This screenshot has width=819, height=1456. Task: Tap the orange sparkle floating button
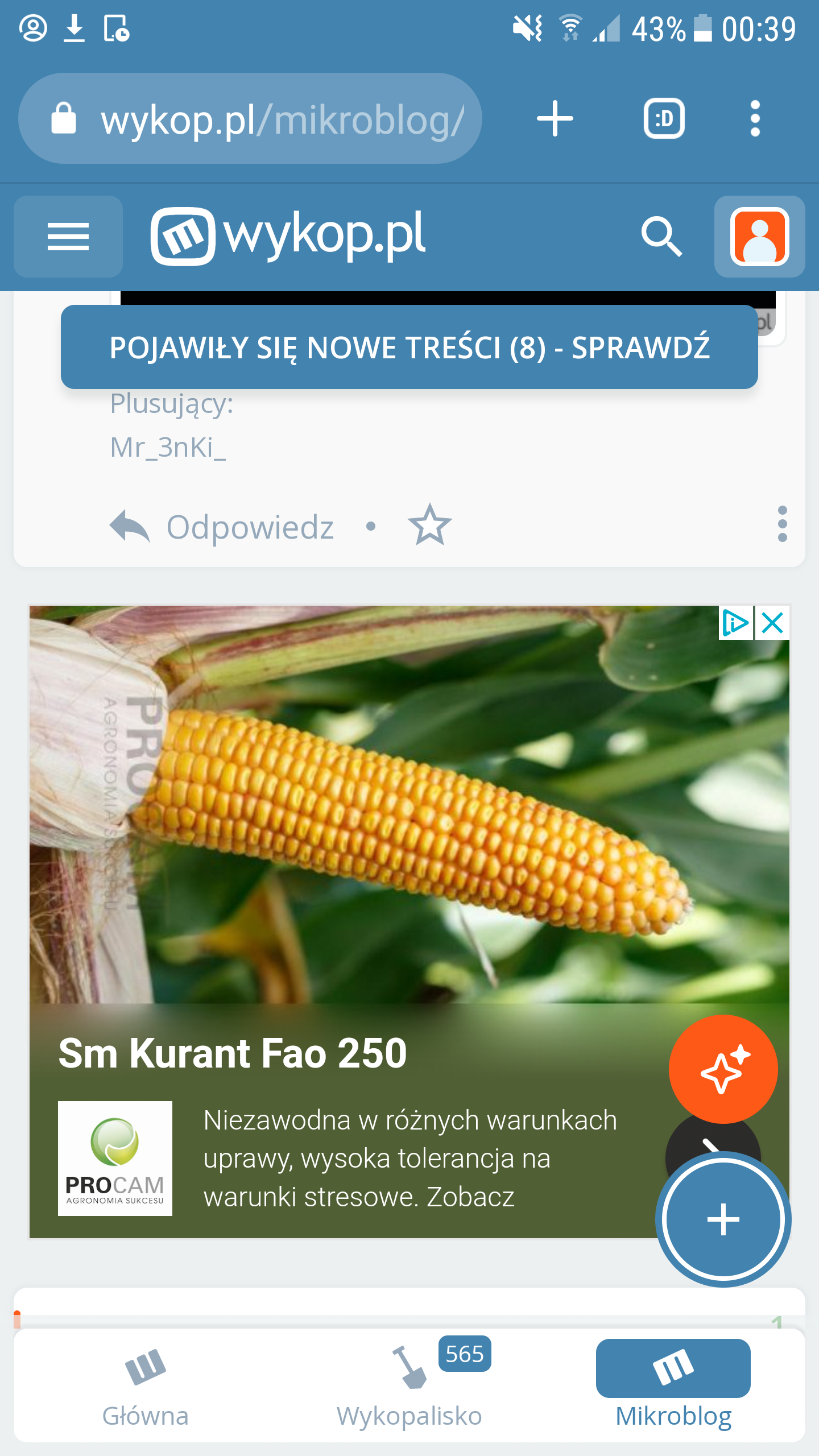pos(723,1069)
